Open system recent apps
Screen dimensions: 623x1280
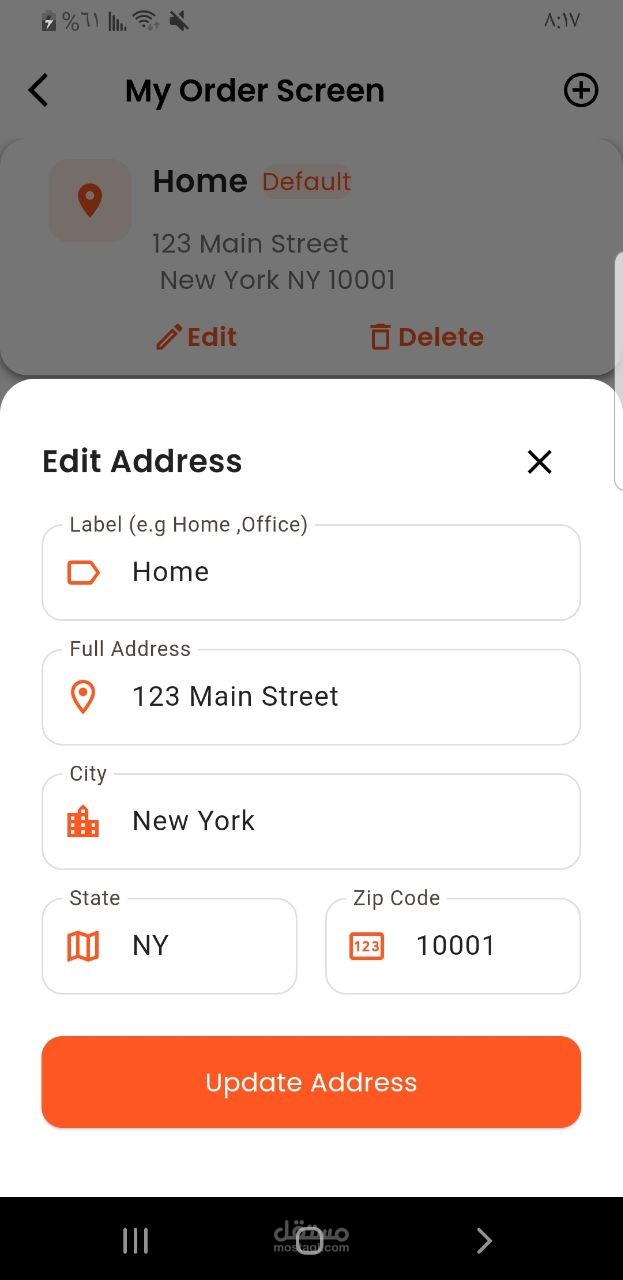pos(135,1241)
